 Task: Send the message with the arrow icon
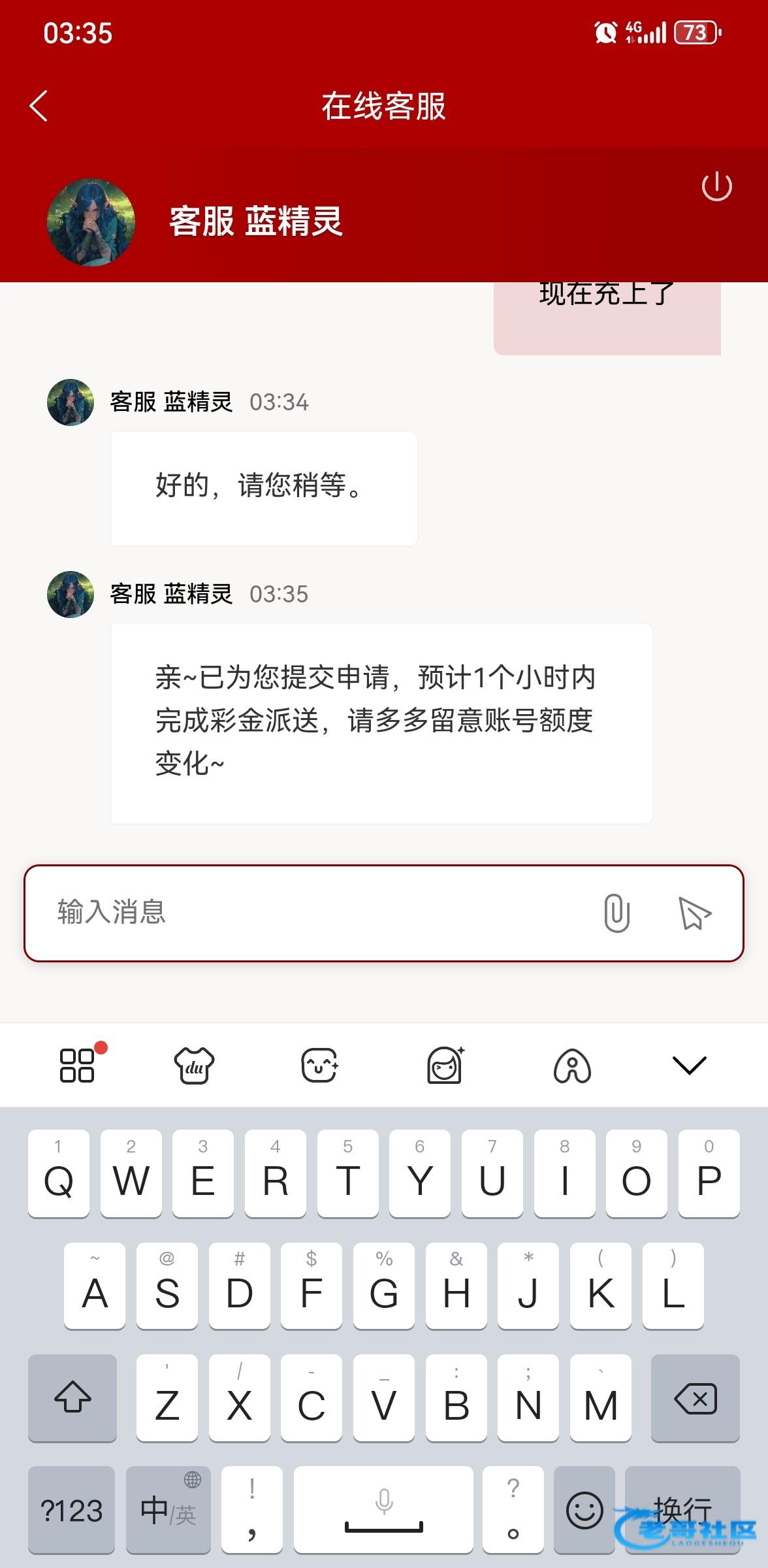(x=694, y=913)
